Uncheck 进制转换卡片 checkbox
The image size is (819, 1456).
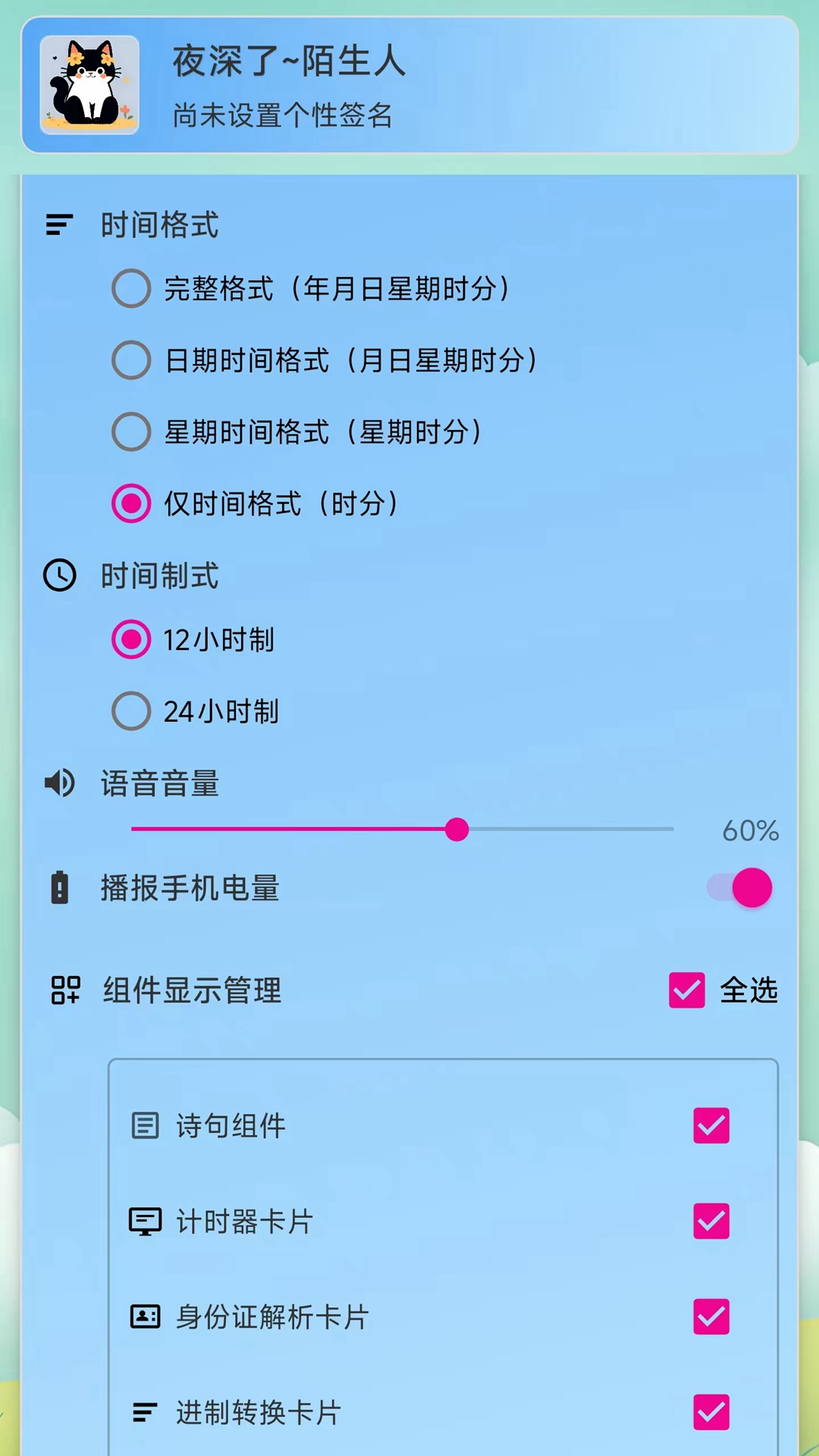point(711,1412)
